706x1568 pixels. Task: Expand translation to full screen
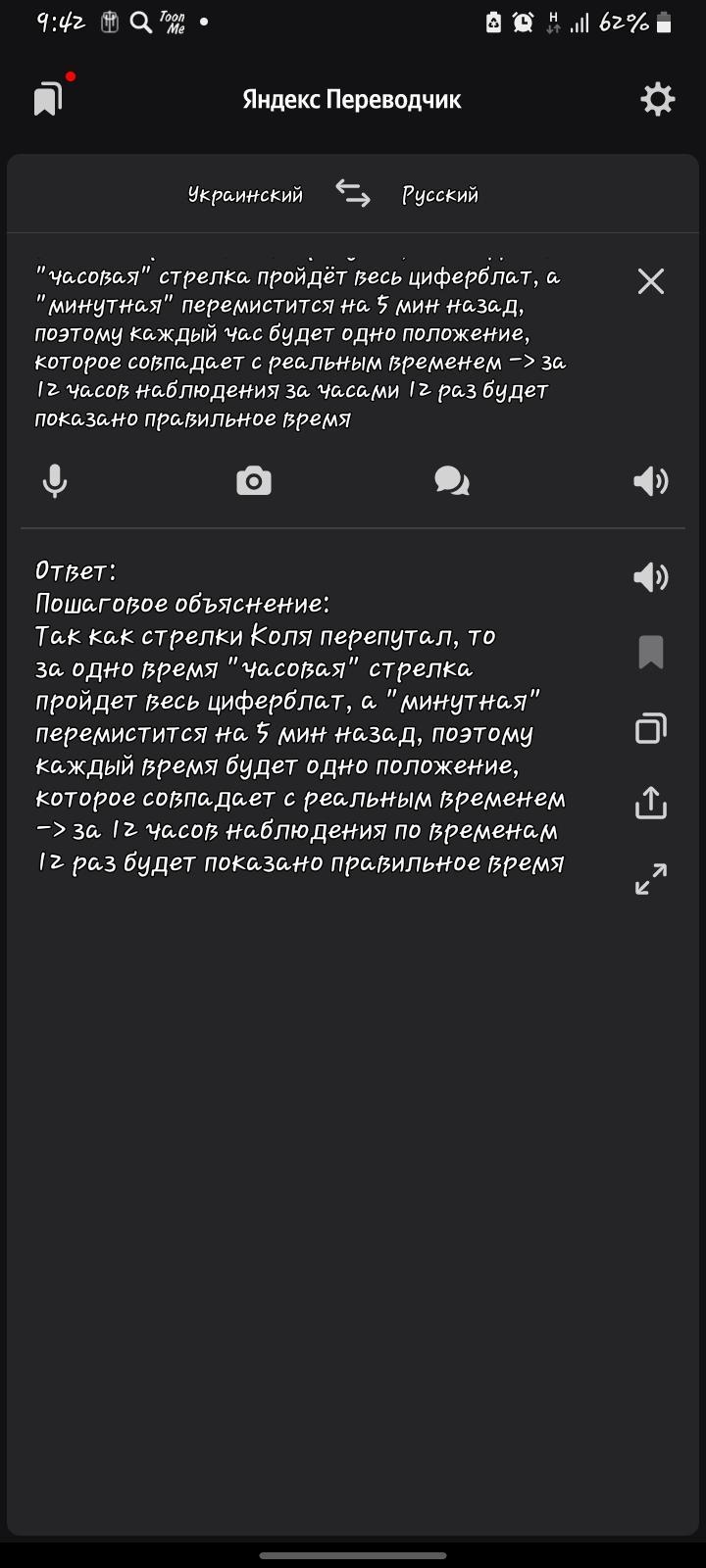[651, 879]
